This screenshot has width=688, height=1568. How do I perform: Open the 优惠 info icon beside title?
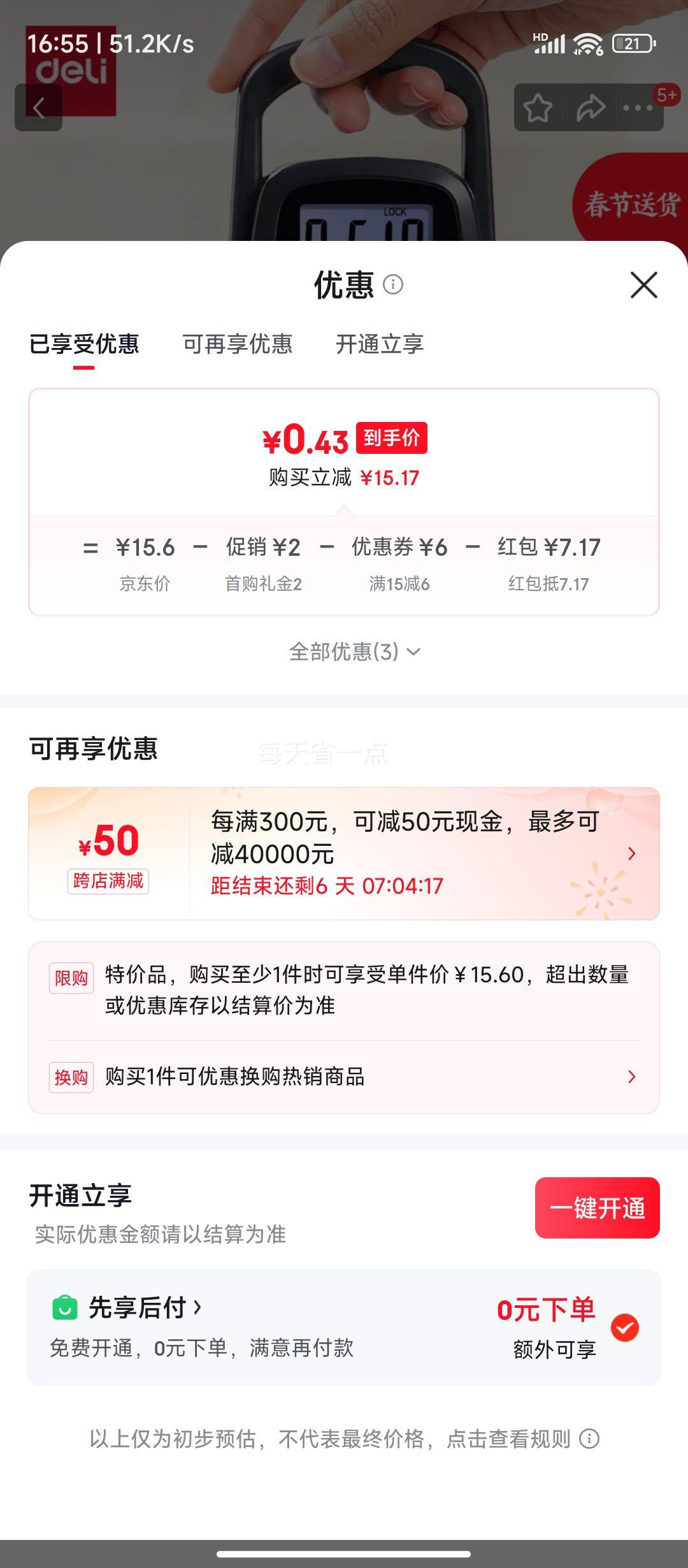[393, 286]
